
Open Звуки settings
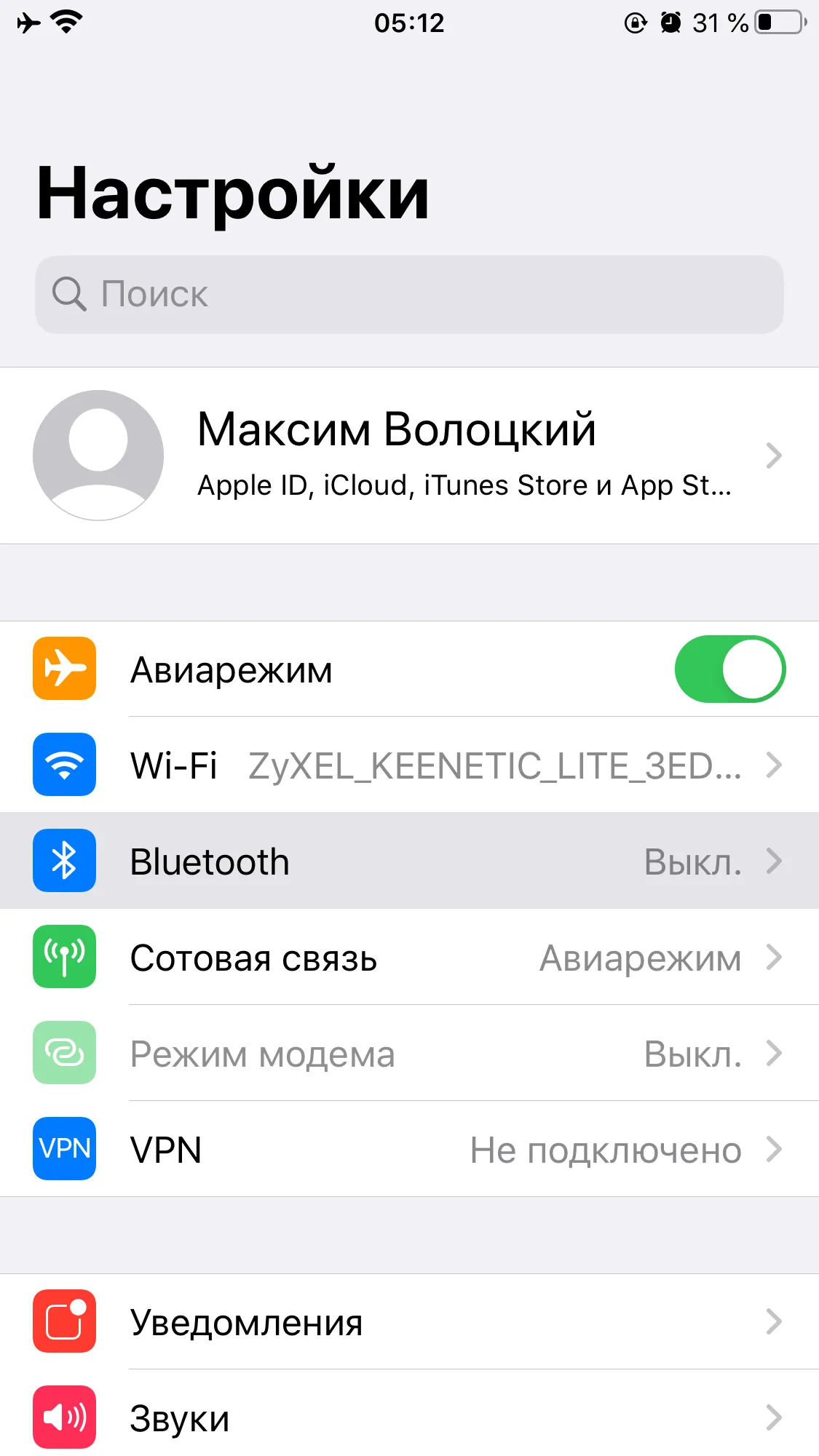click(x=409, y=1417)
